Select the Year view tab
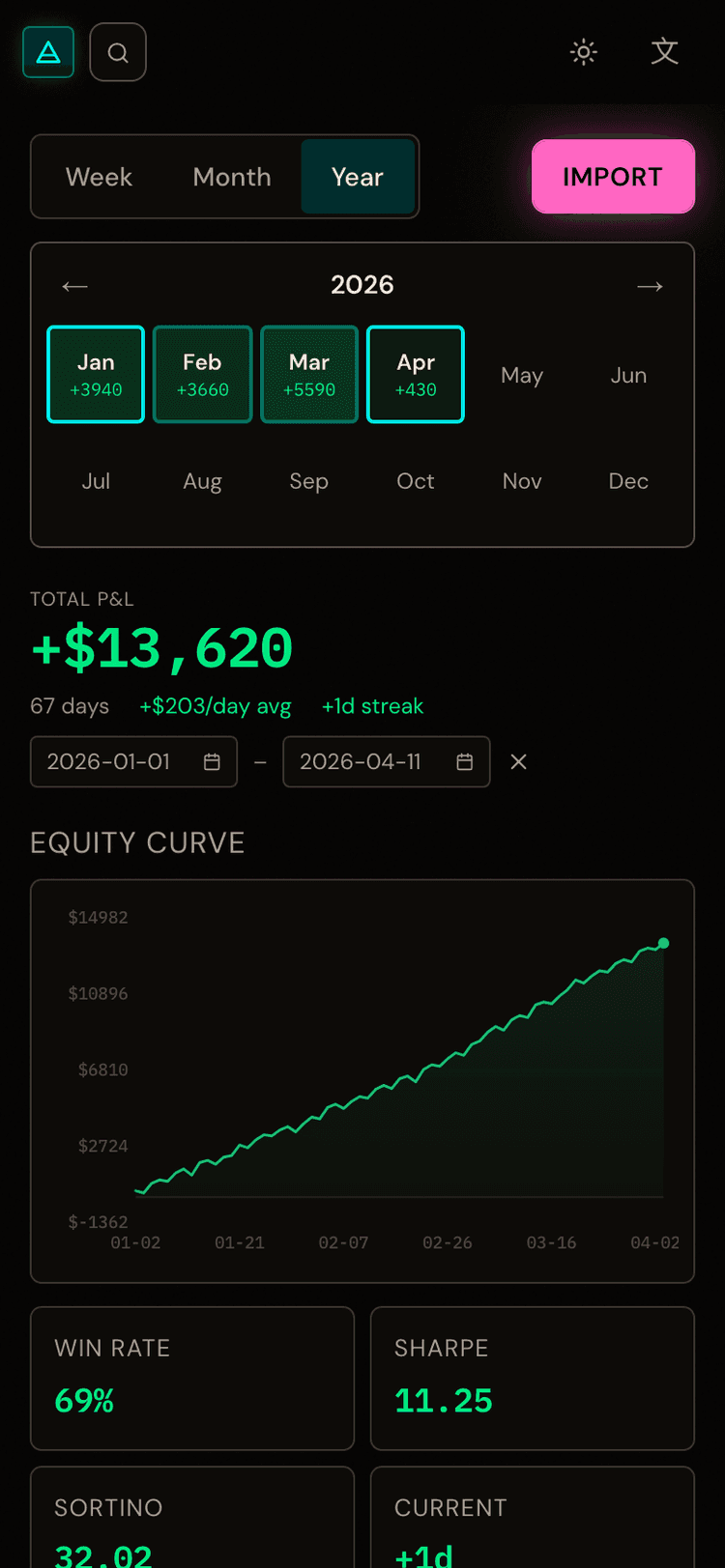This screenshot has height=1568, width=725. [x=358, y=177]
